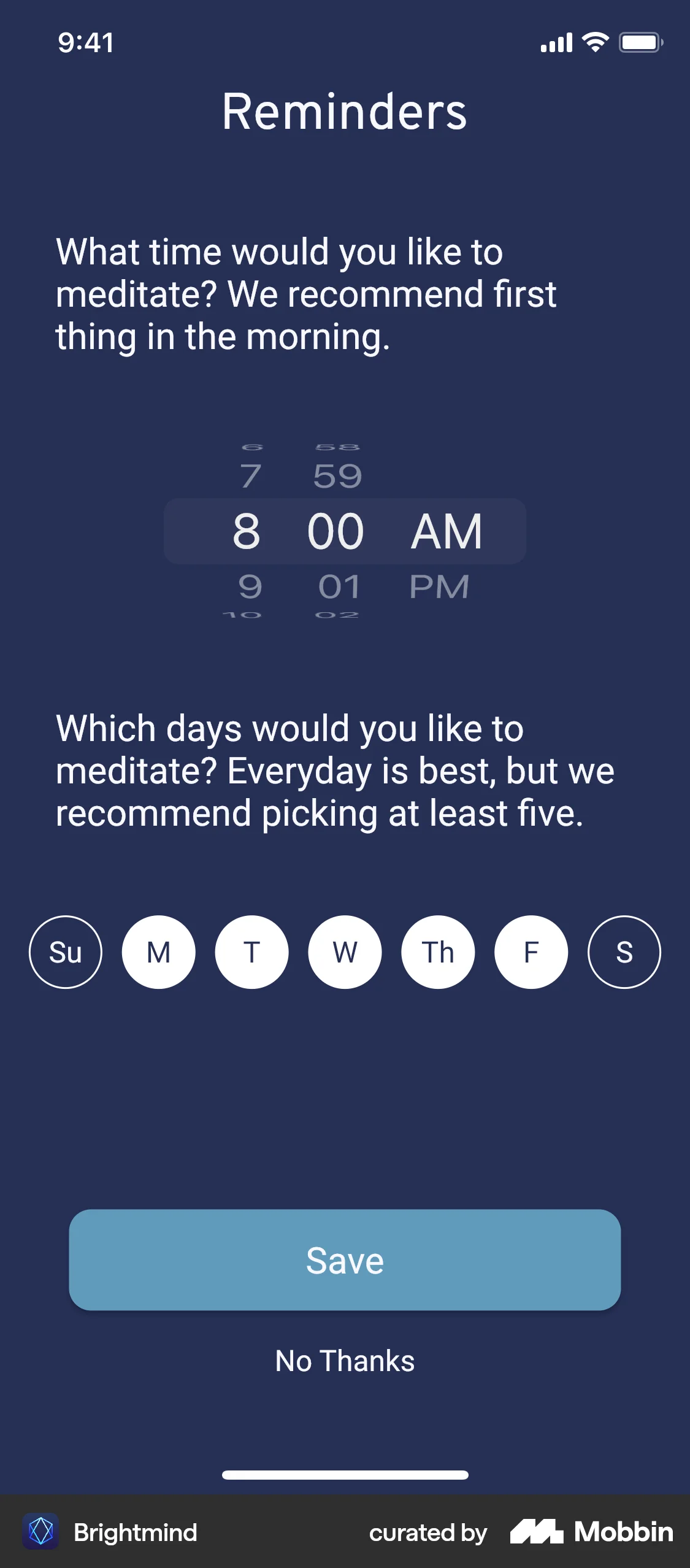The height and width of the screenshot is (1568, 690).
Task: Enable Sunday as a meditation day
Action: tap(66, 951)
